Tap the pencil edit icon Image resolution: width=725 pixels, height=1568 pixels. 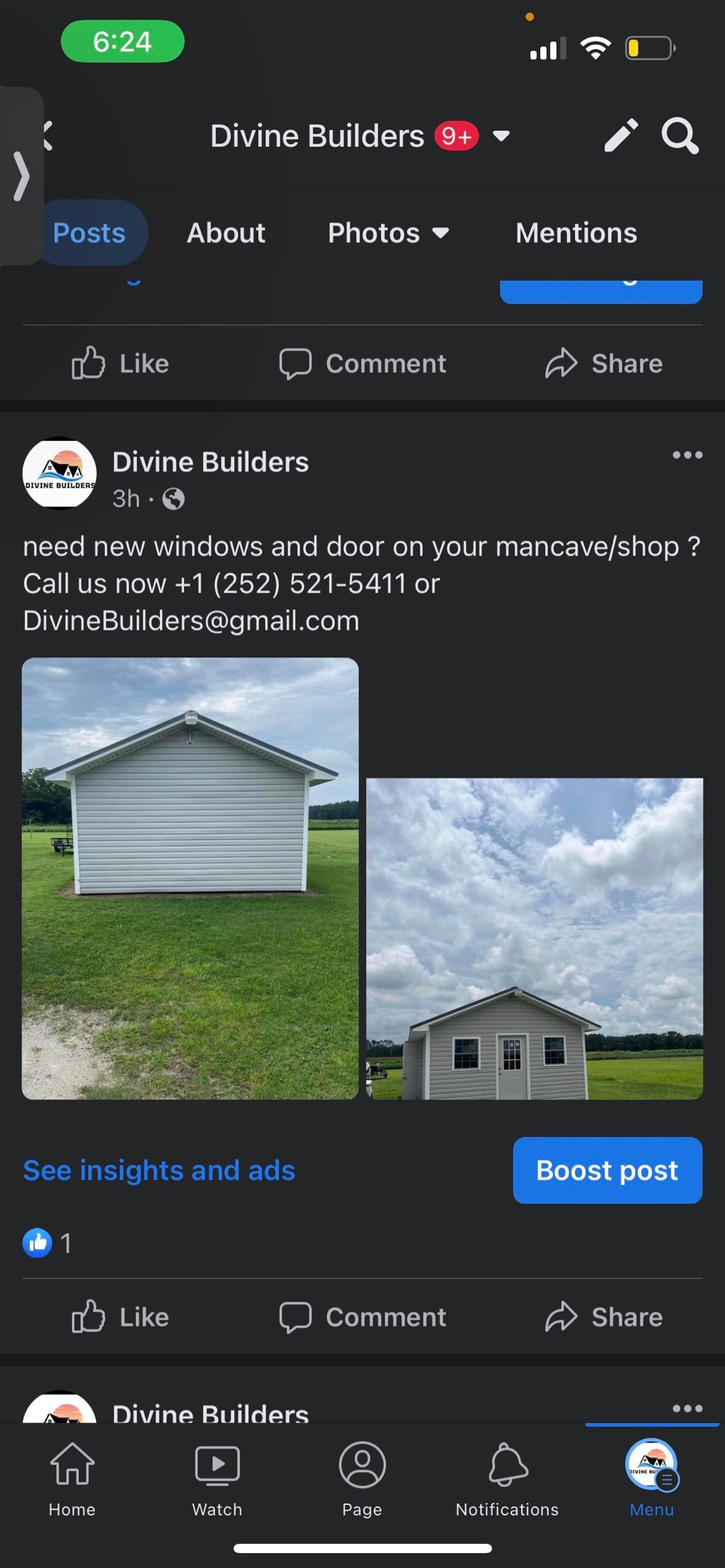click(621, 135)
